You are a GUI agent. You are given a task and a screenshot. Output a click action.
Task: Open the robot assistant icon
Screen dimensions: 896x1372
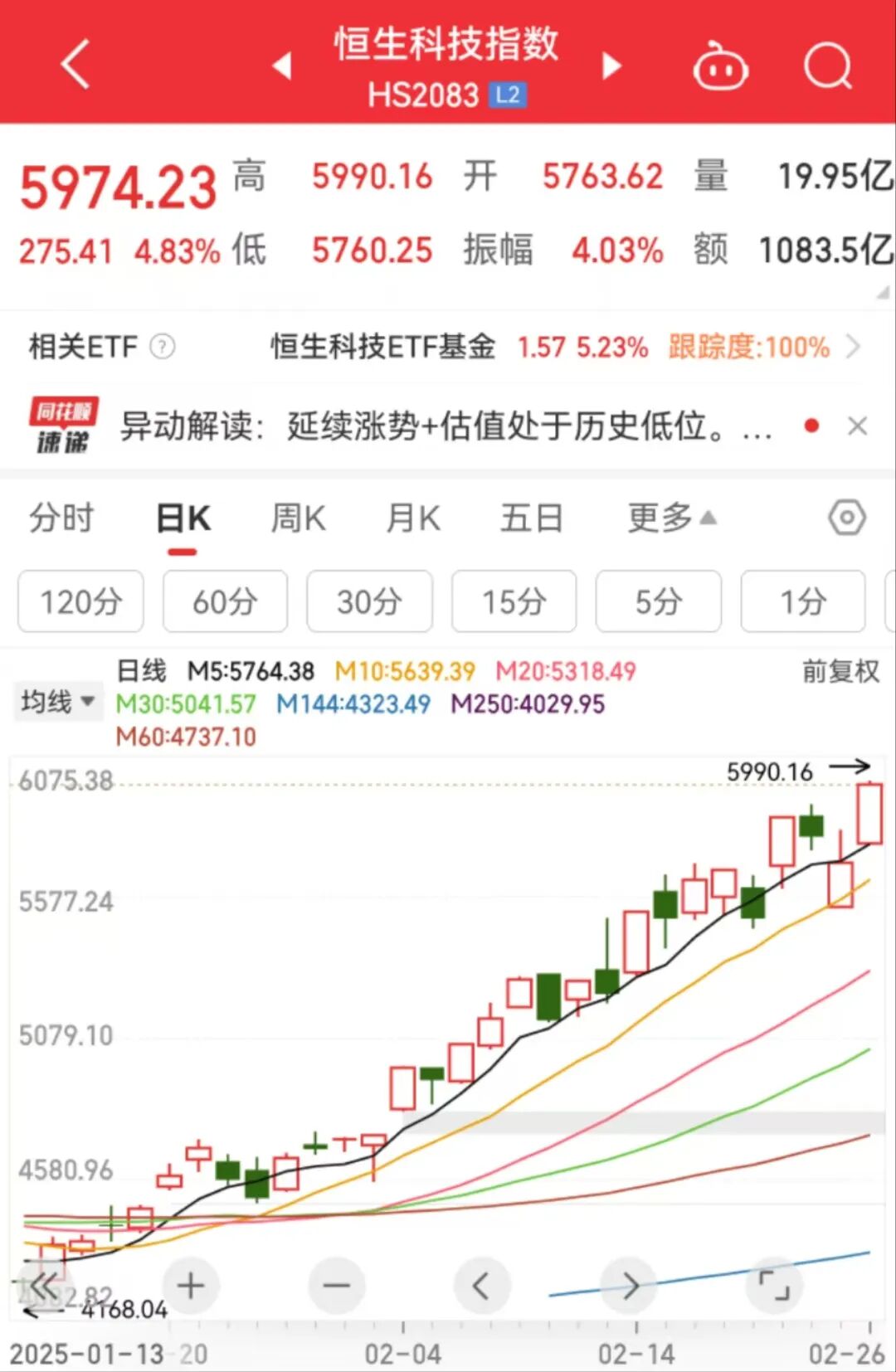[720, 67]
